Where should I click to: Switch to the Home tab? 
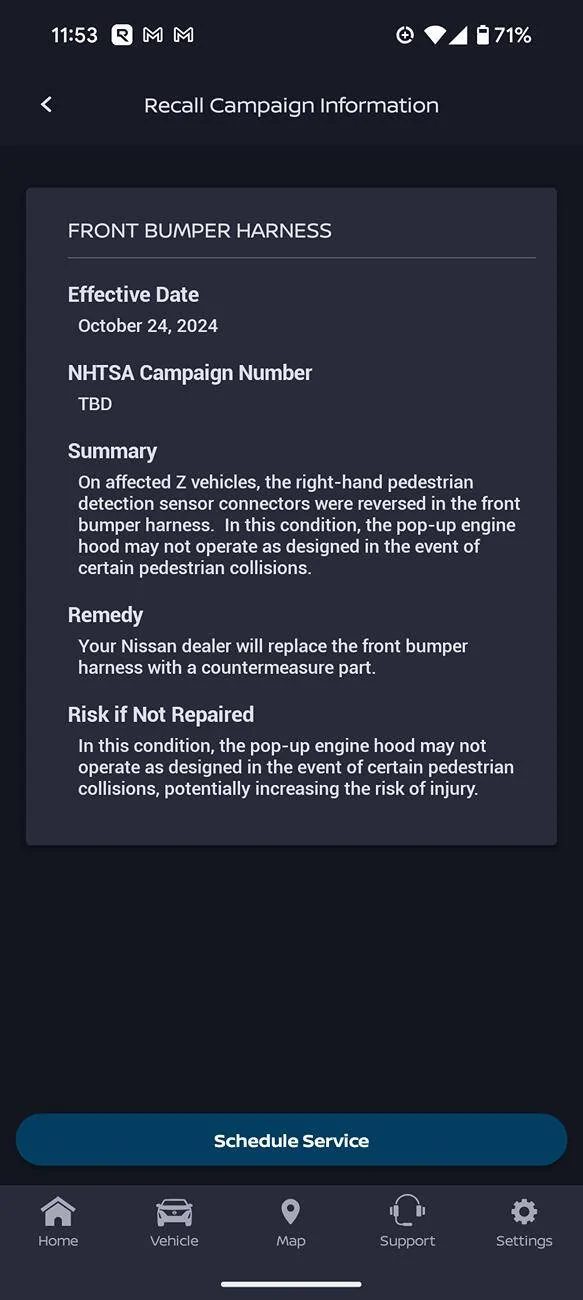click(x=58, y=1222)
